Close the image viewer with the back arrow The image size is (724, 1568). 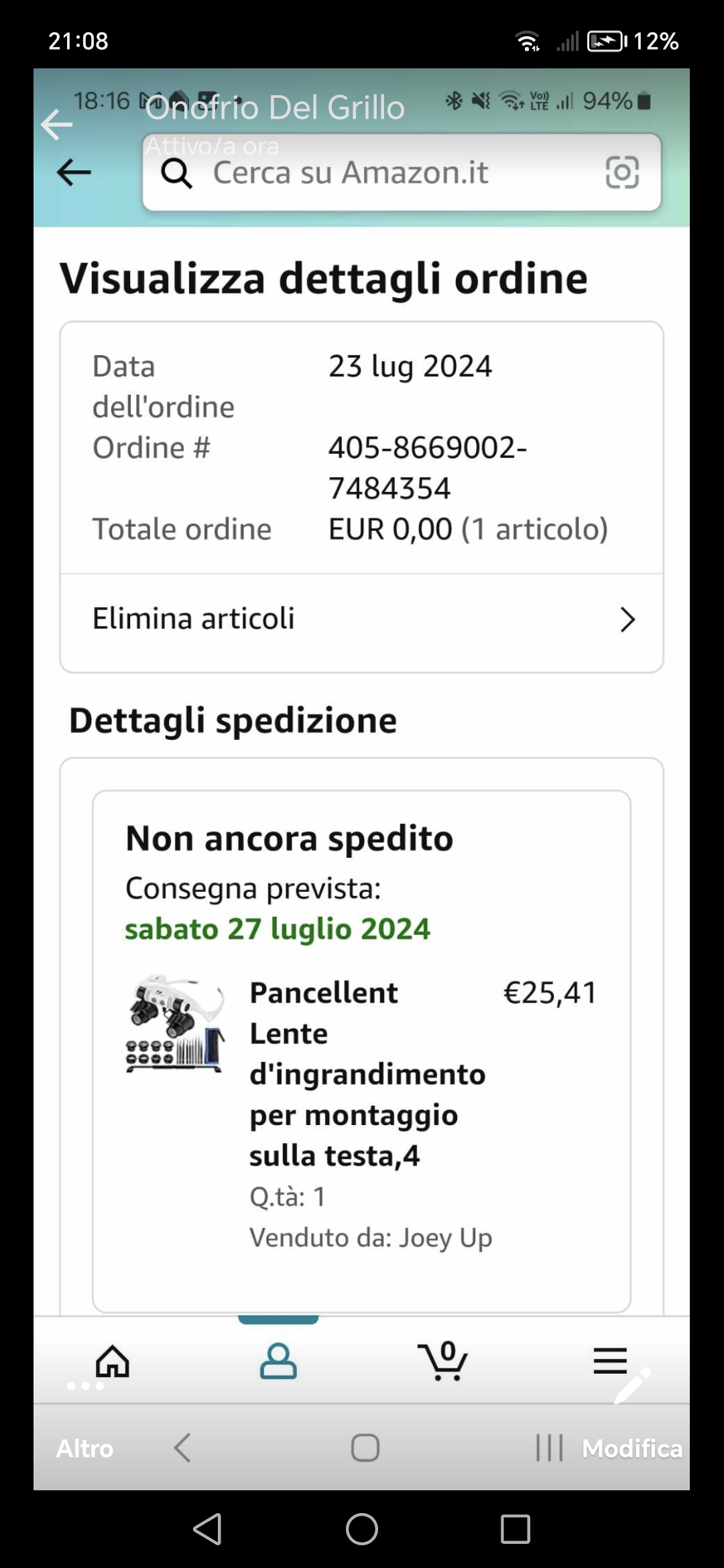56,125
